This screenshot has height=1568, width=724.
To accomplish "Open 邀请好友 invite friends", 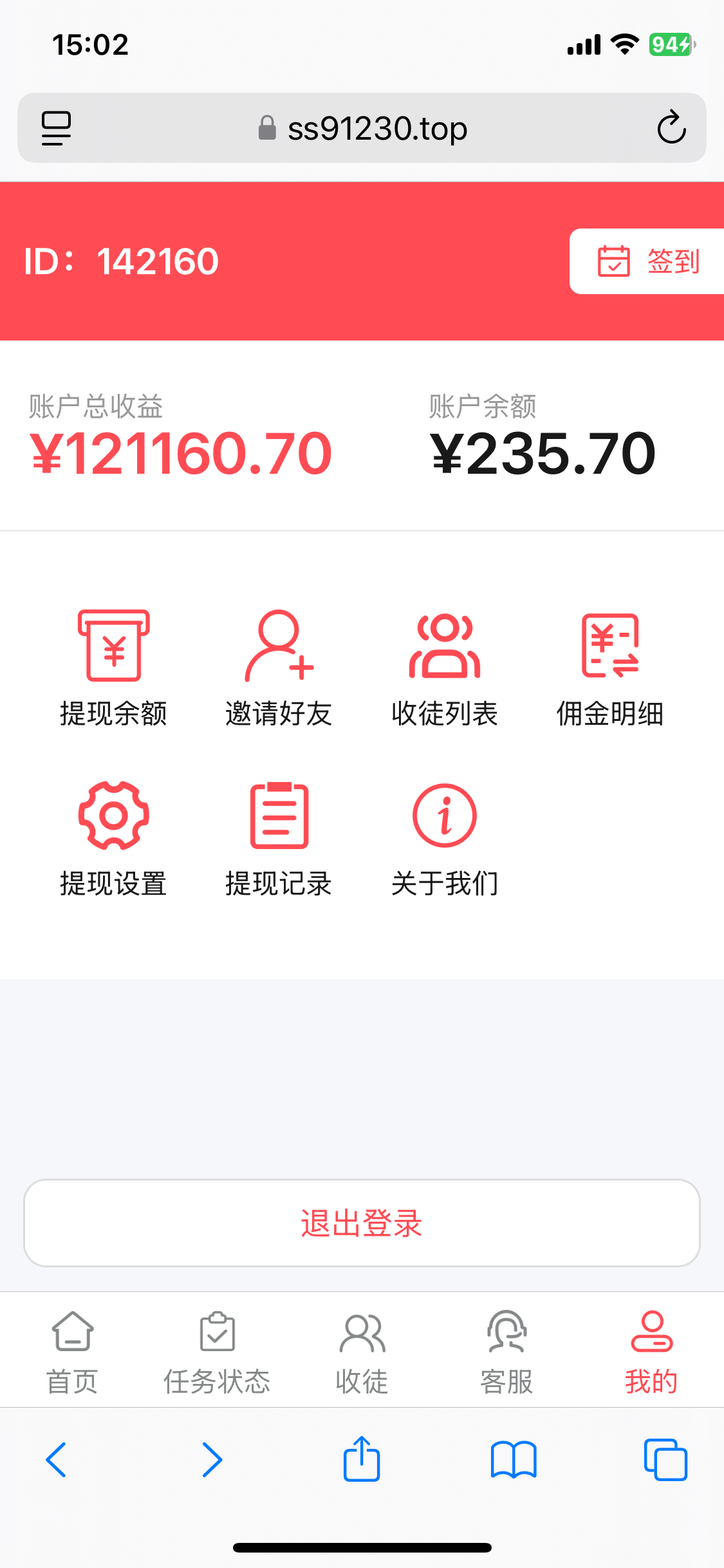I will 279,667.
